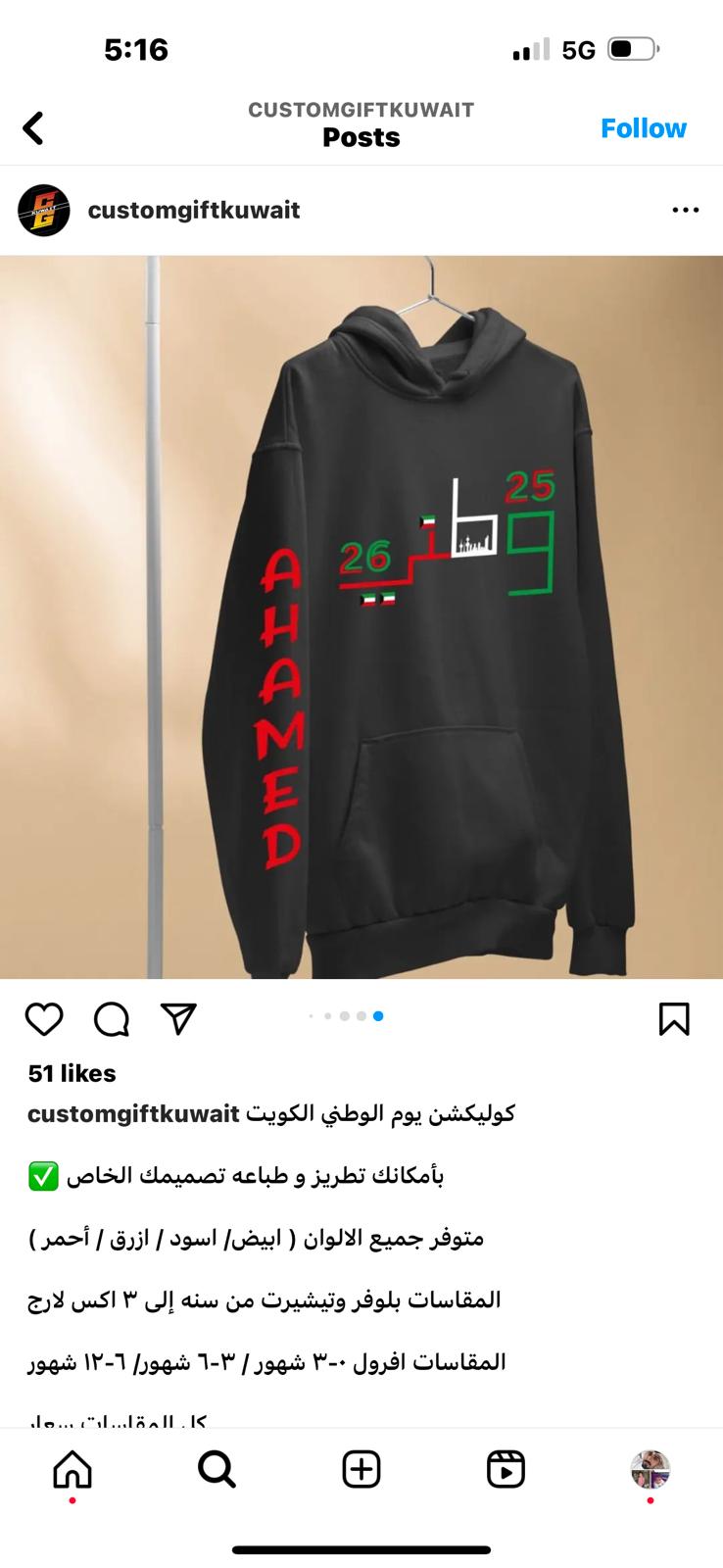Switch to the Search tab
The height and width of the screenshot is (1568, 723).
[217, 1469]
